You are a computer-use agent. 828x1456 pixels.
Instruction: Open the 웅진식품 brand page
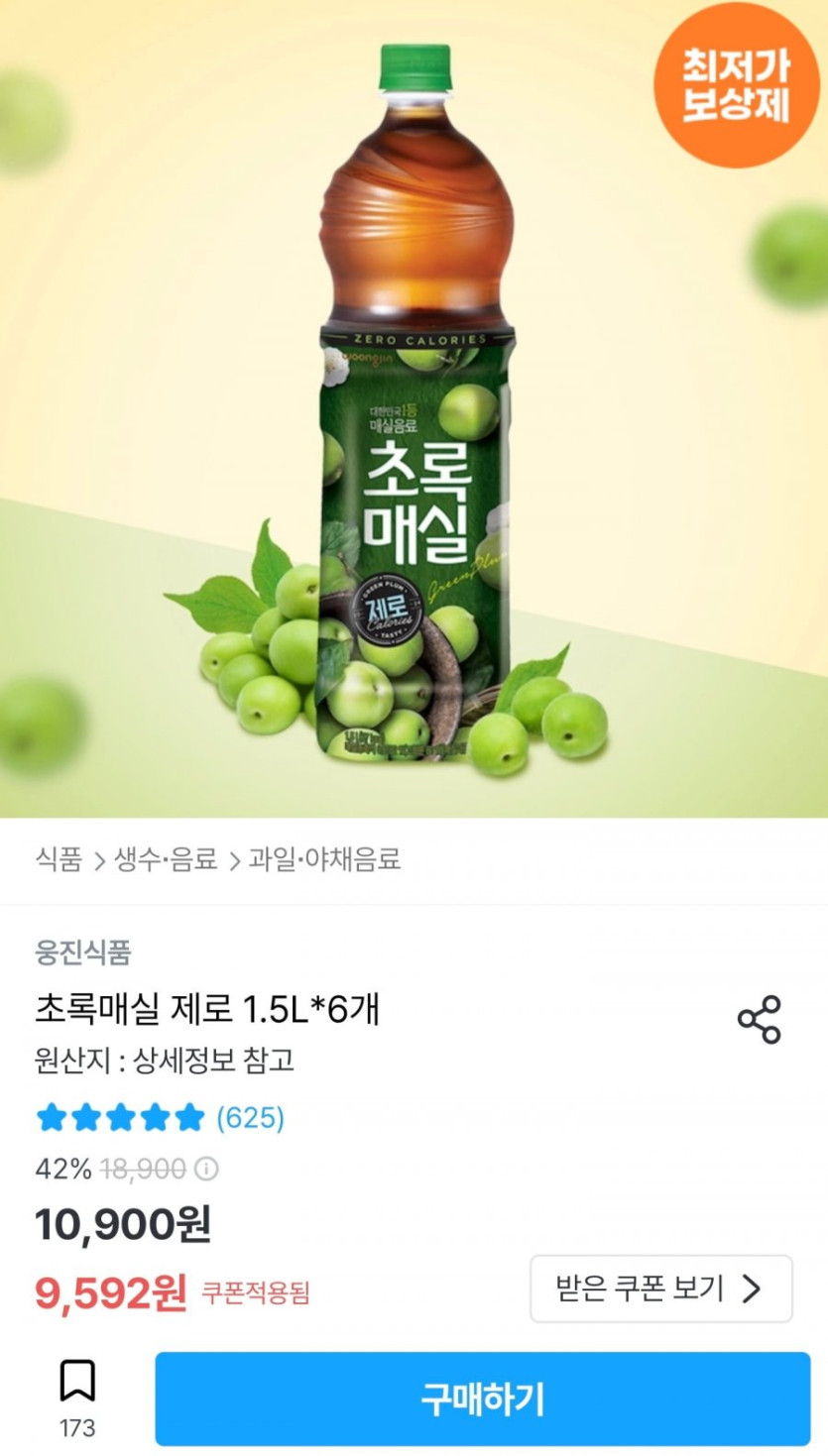(83, 953)
